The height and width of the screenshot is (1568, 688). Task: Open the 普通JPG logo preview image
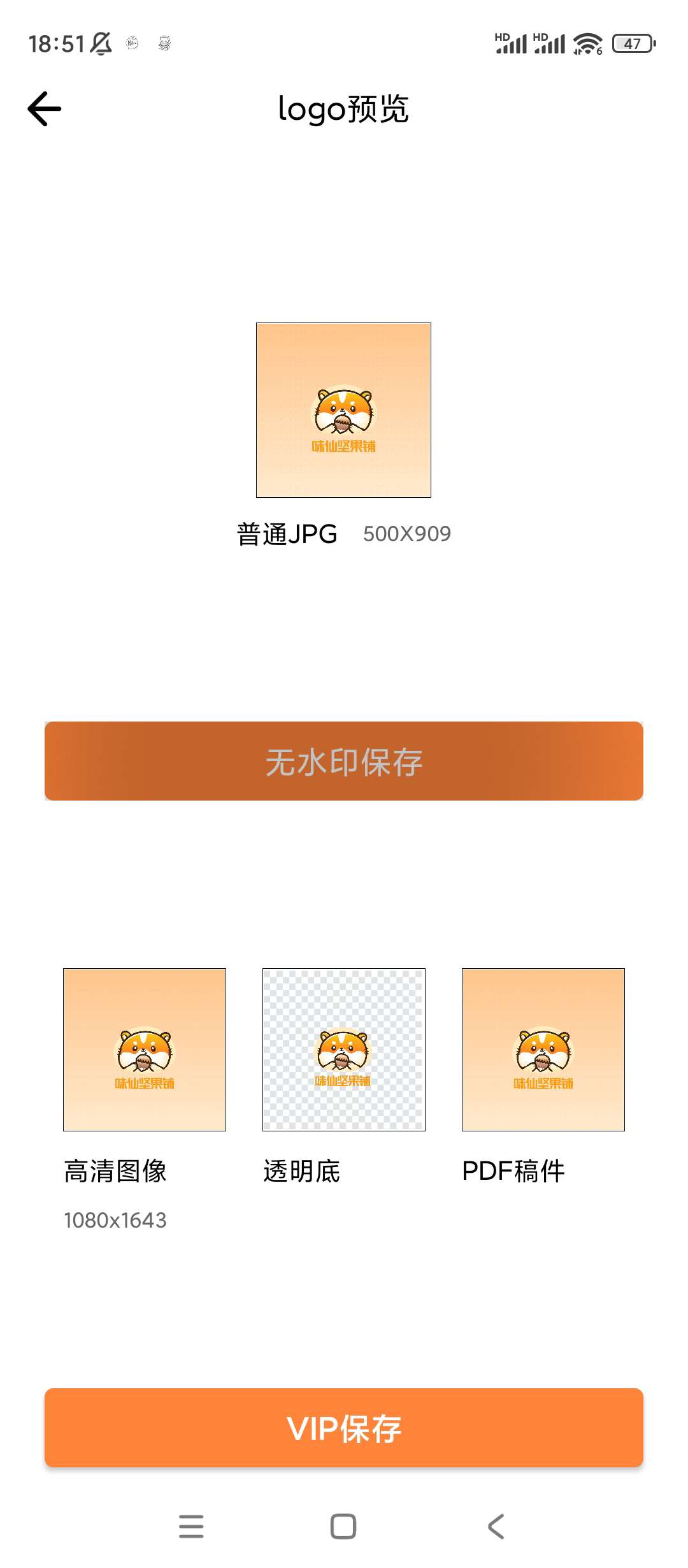pyautogui.click(x=344, y=410)
